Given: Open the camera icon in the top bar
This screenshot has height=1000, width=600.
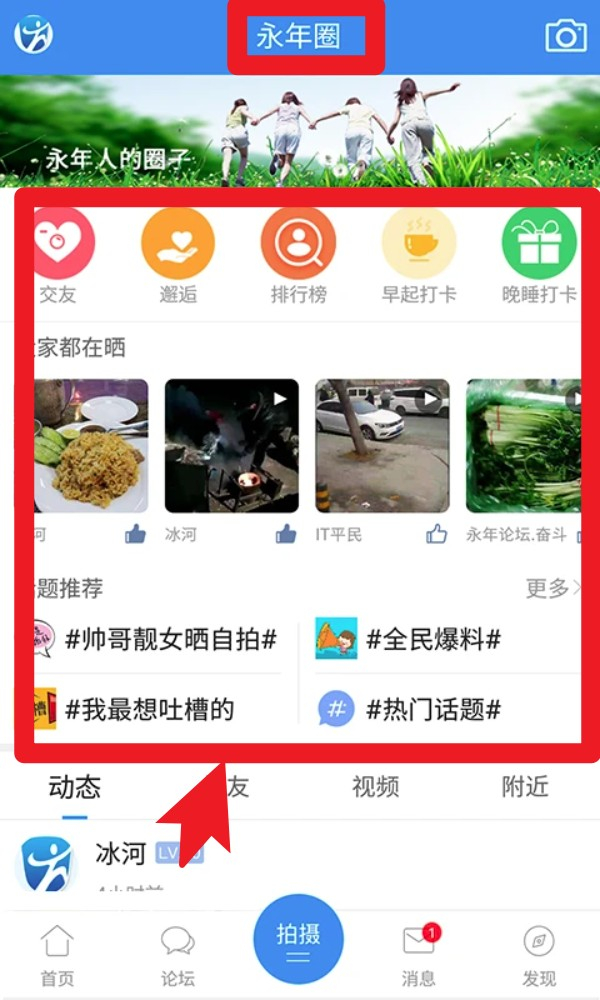Looking at the screenshot, I should (x=565, y=36).
